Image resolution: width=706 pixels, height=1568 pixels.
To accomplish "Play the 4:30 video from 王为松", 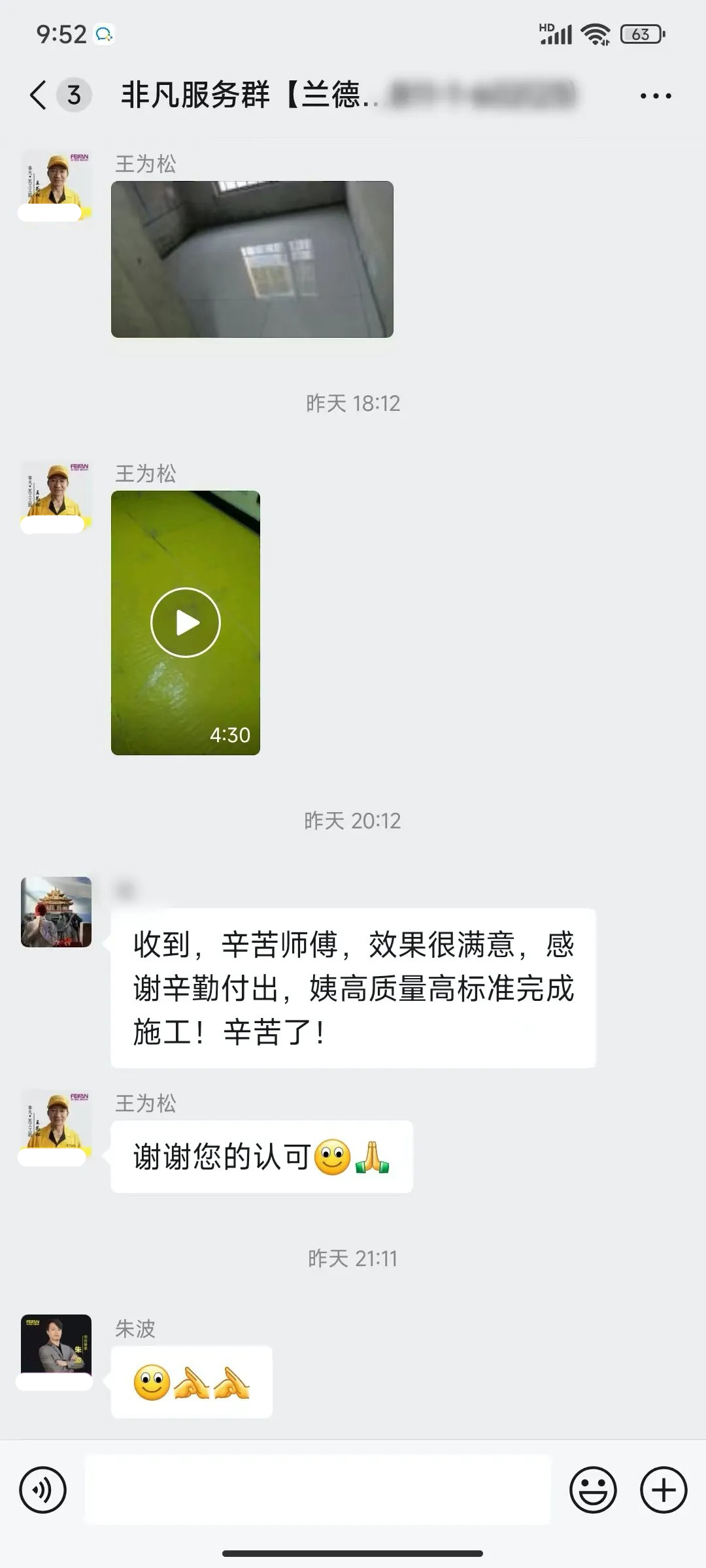I will (x=186, y=623).
